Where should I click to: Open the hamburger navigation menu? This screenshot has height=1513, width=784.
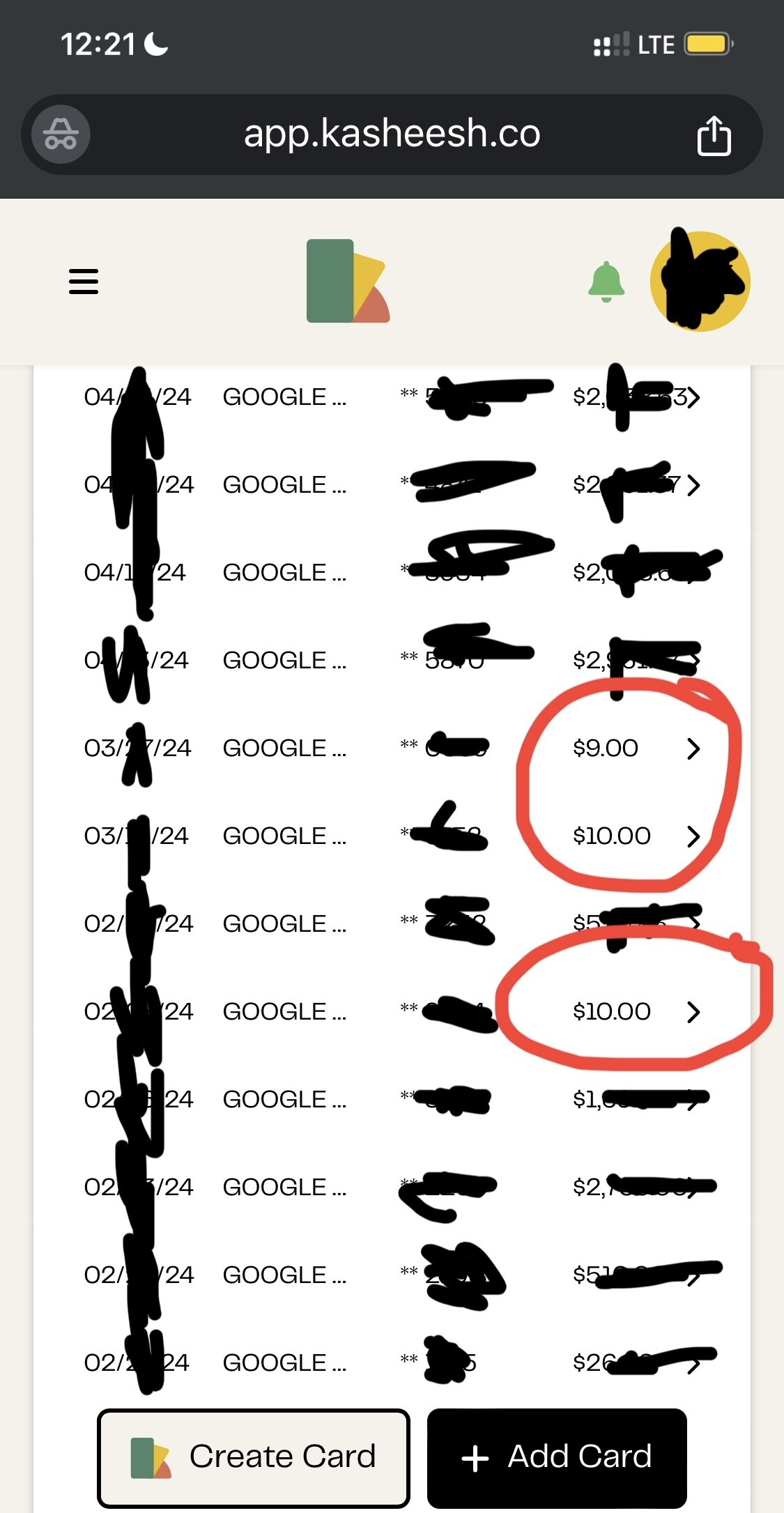pyautogui.click(x=84, y=282)
